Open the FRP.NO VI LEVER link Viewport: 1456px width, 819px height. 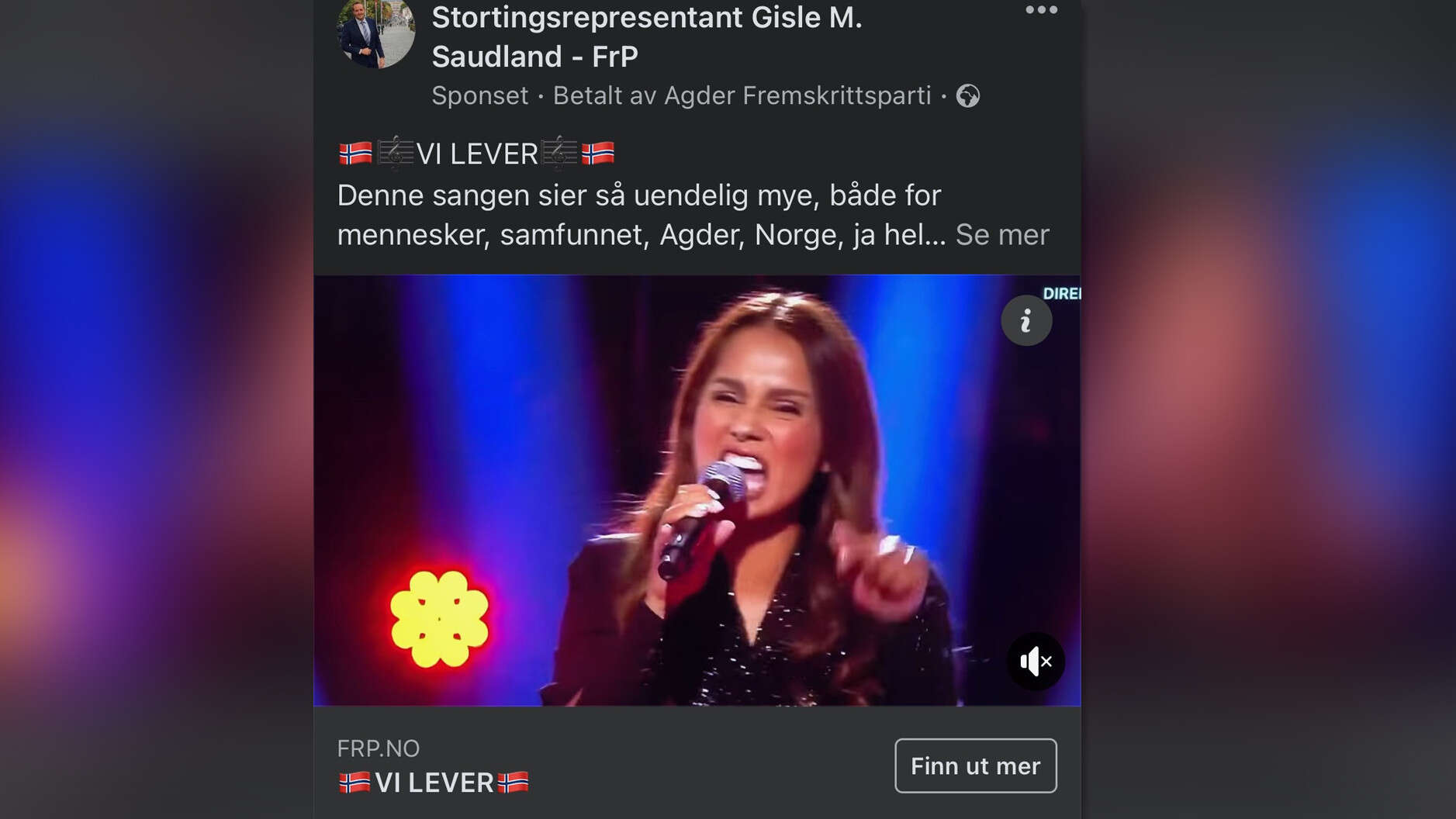coord(434,782)
